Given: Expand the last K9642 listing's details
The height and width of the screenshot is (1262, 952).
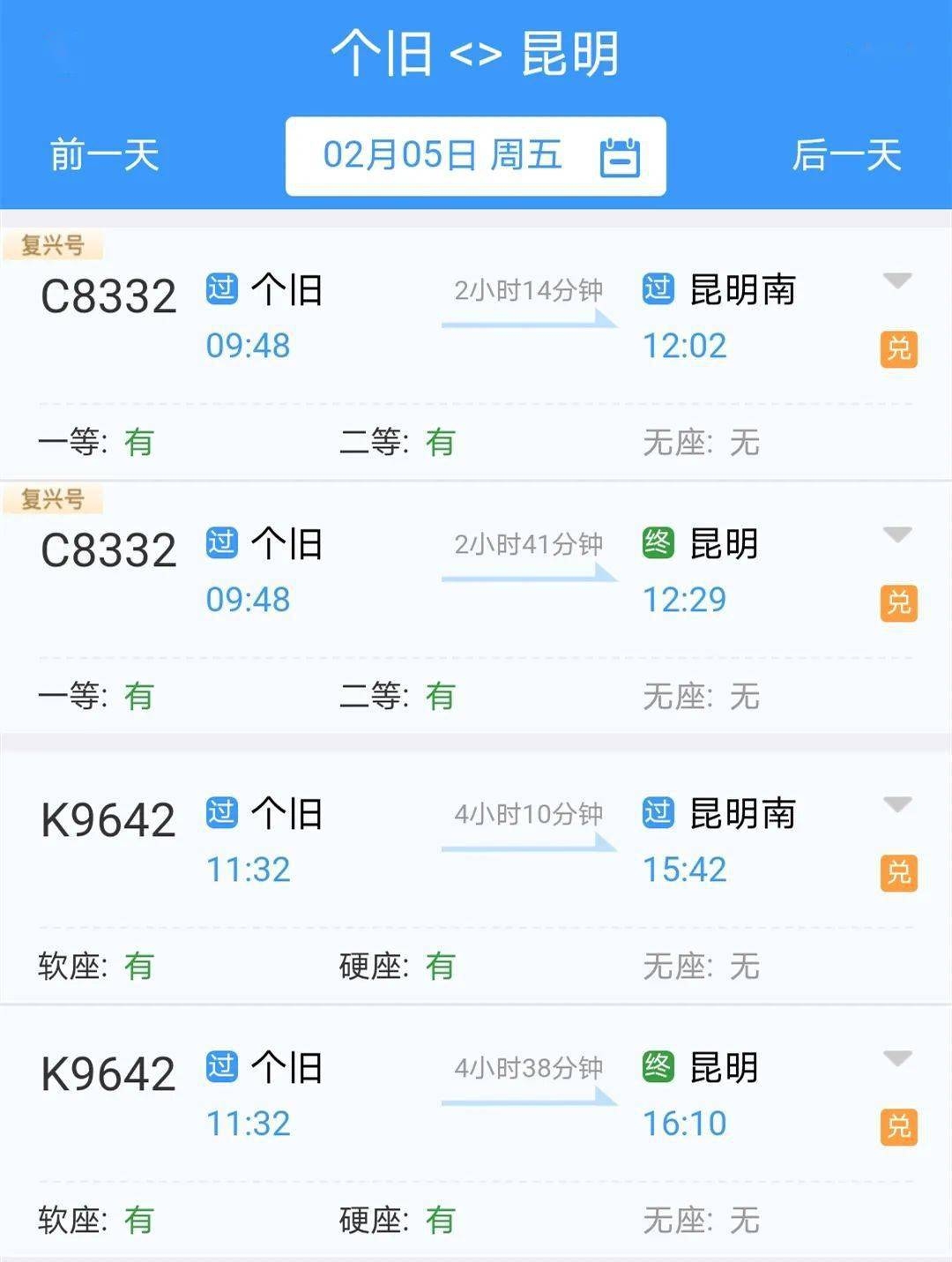Looking at the screenshot, I should (899, 1057).
